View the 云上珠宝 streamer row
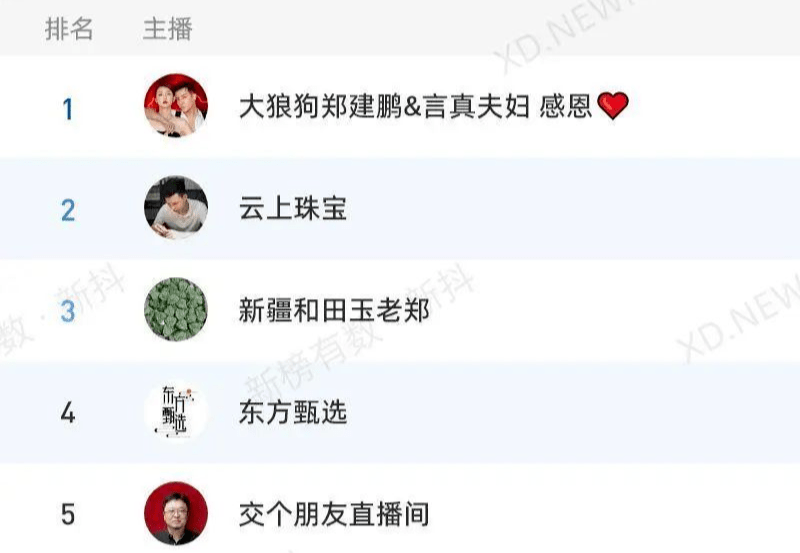Viewport: 800px width, 553px height. (x=293, y=209)
